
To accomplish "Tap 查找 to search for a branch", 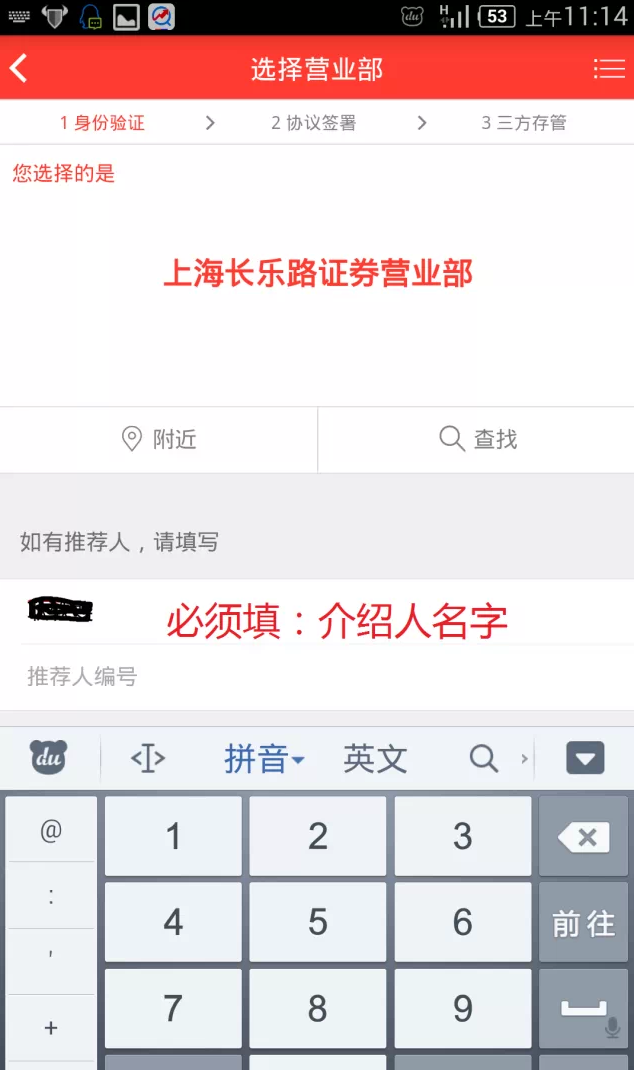I will click(x=477, y=439).
